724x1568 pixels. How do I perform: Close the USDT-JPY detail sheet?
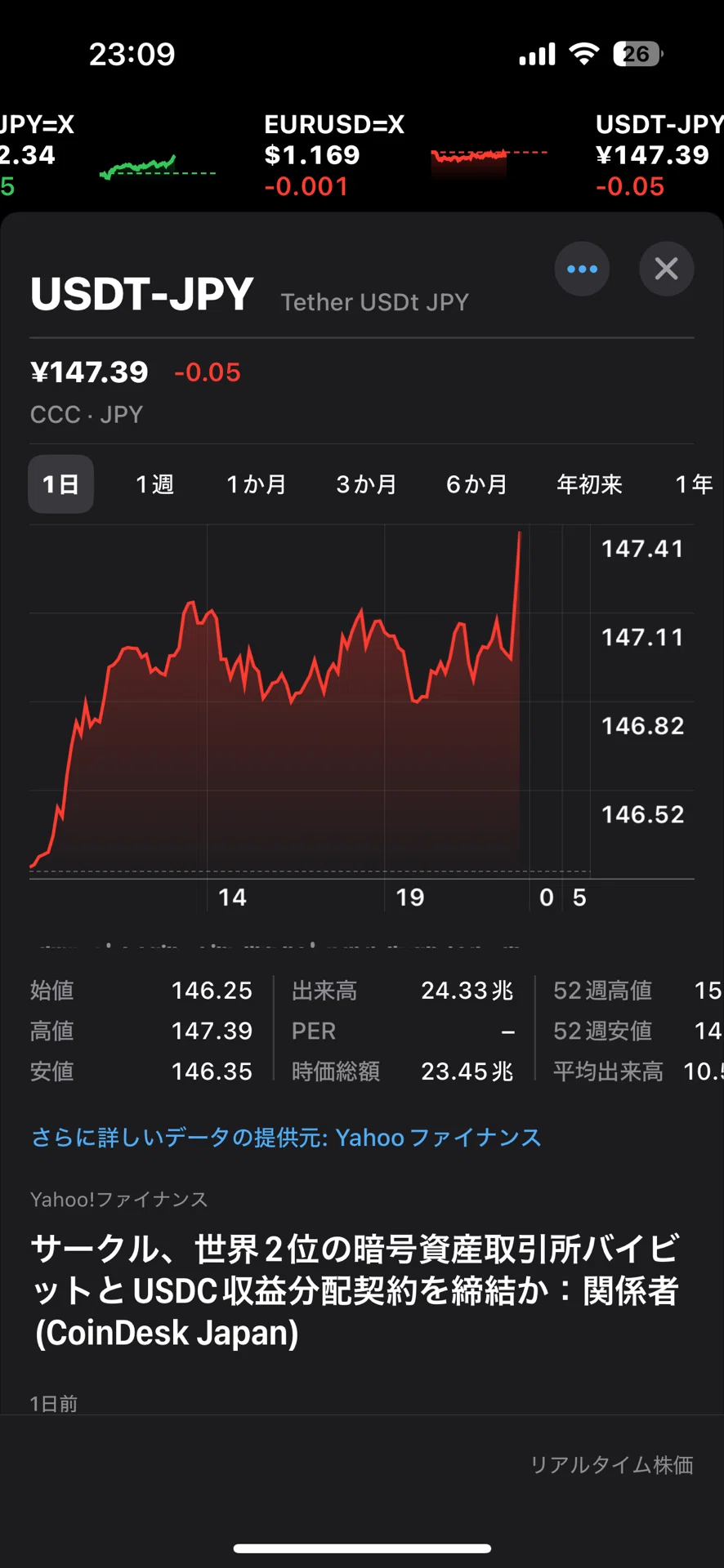pos(666,269)
